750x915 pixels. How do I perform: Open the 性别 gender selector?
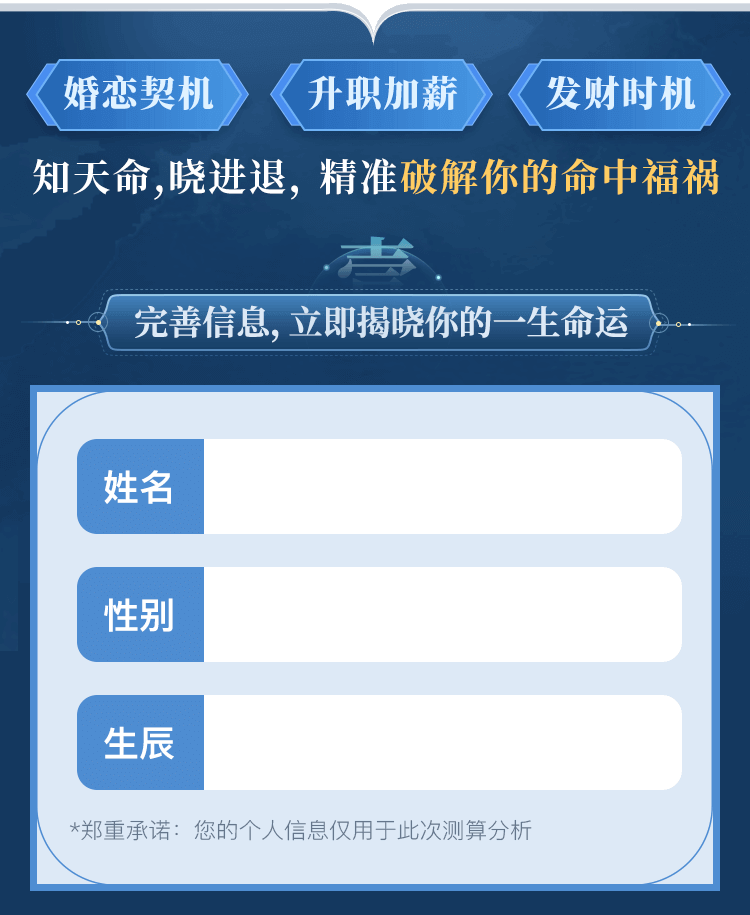[x=442, y=614]
